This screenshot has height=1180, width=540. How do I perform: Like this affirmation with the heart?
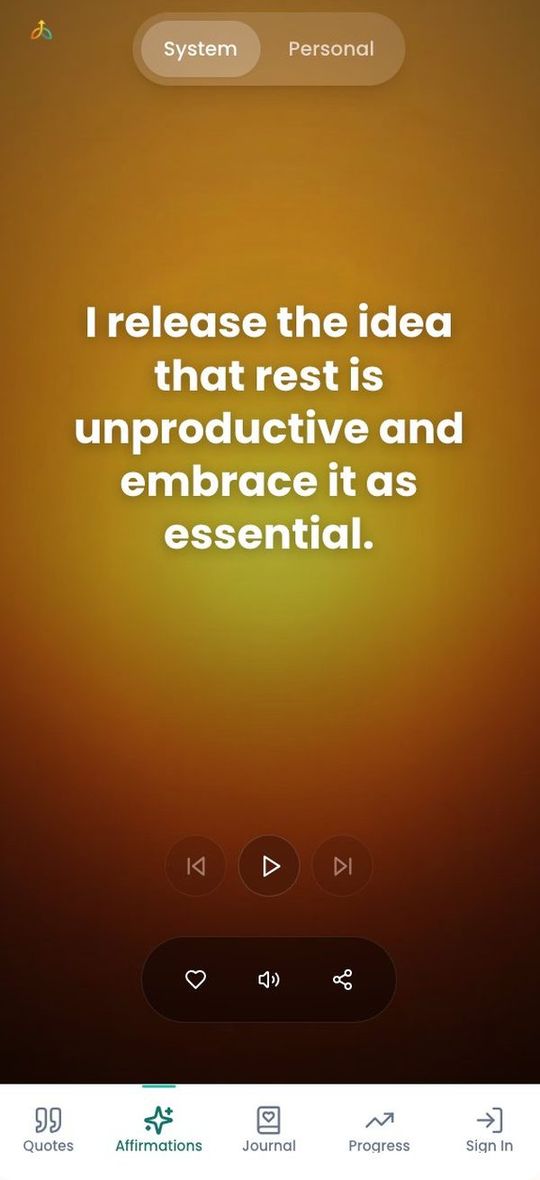click(x=196, y=979)
